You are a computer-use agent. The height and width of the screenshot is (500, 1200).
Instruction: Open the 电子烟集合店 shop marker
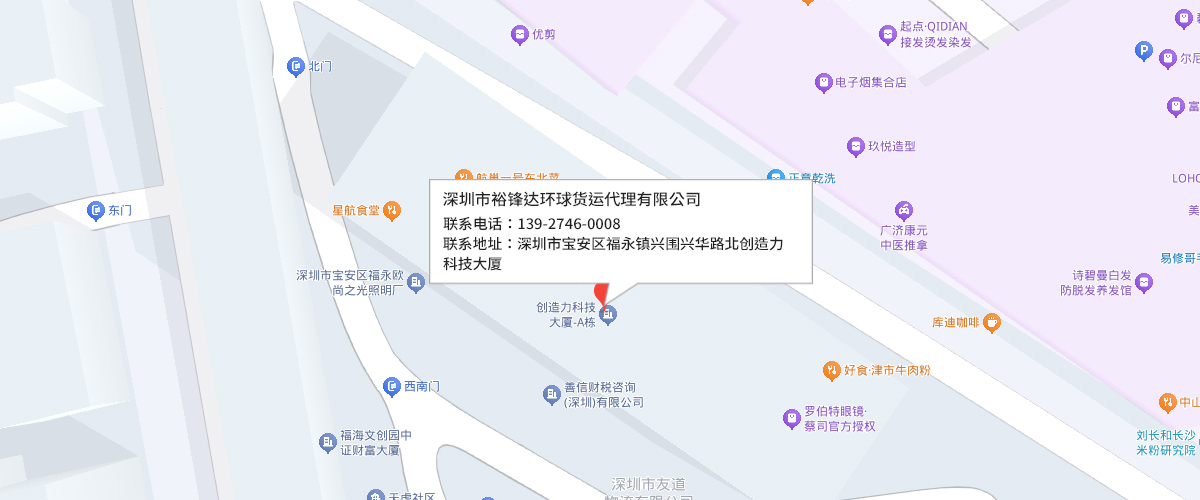coord(823,83)
